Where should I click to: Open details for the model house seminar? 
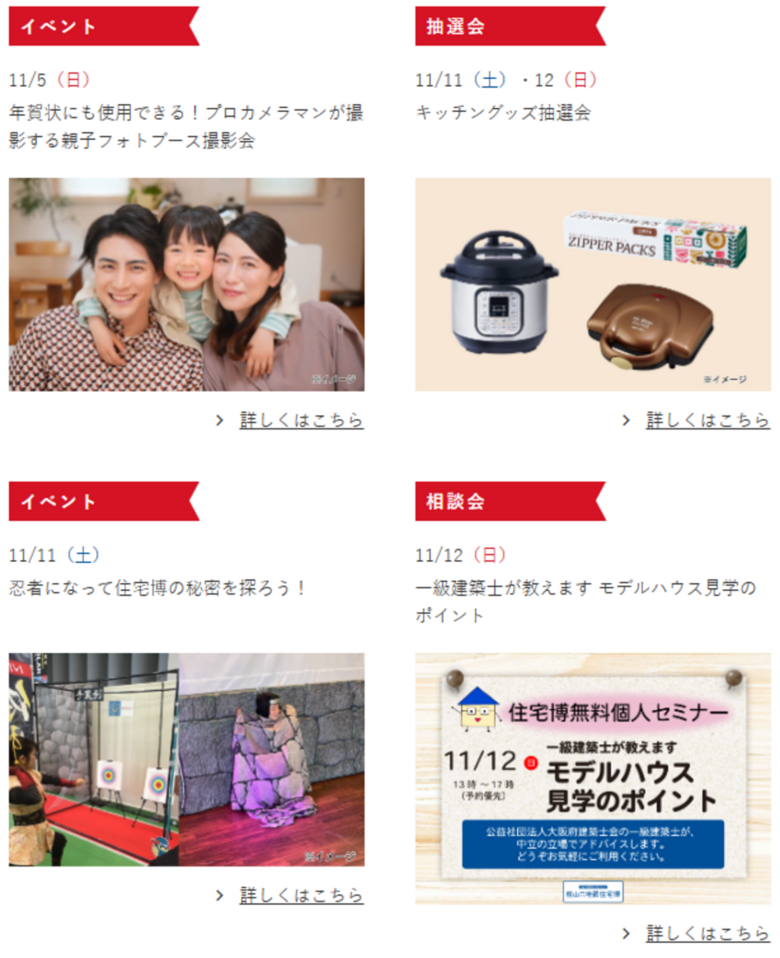tap(707, 933)
